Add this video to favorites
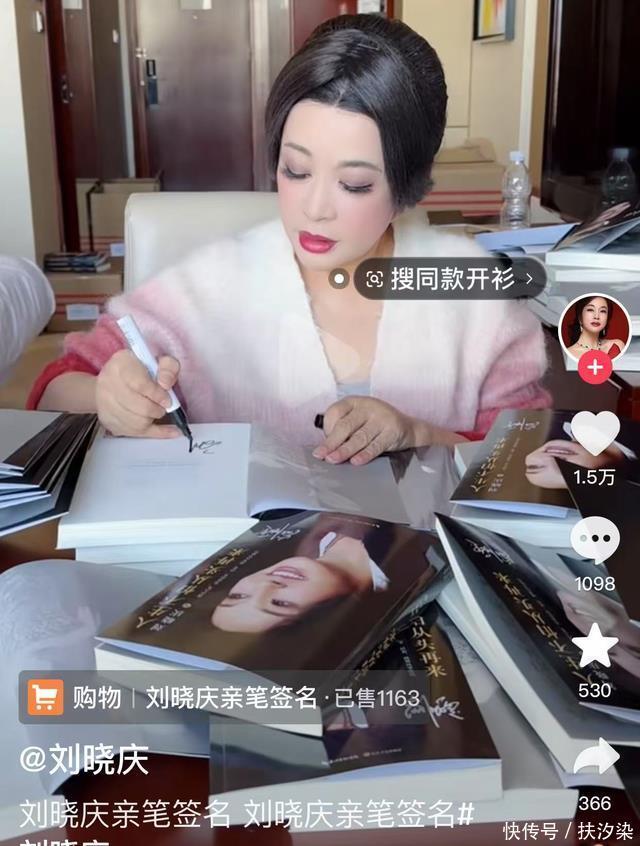This screenshot has width=640, height=846. tap(595, 646)
